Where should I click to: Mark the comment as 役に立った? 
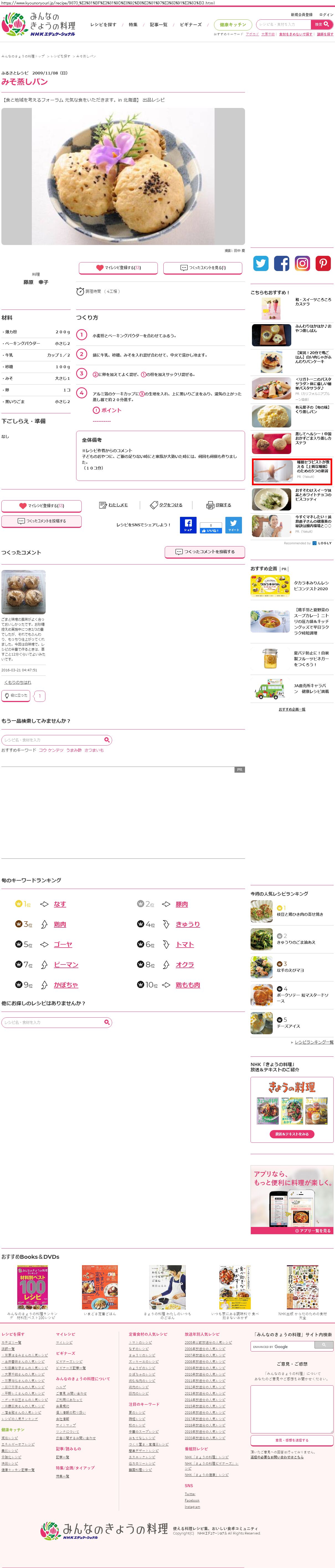tap(16, 695)
